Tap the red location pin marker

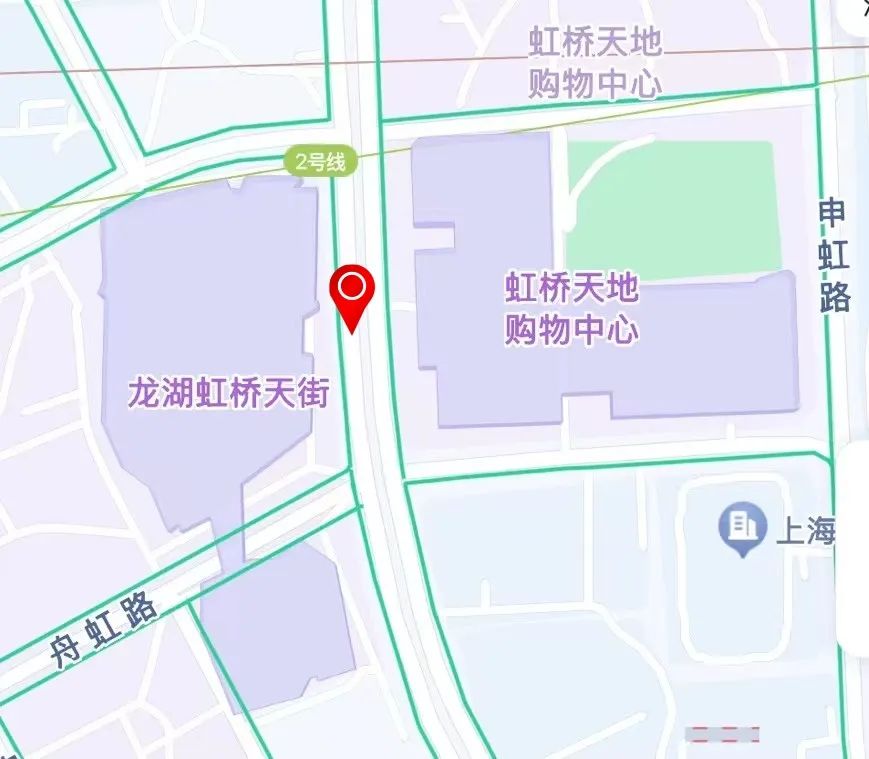coord(352,299)
